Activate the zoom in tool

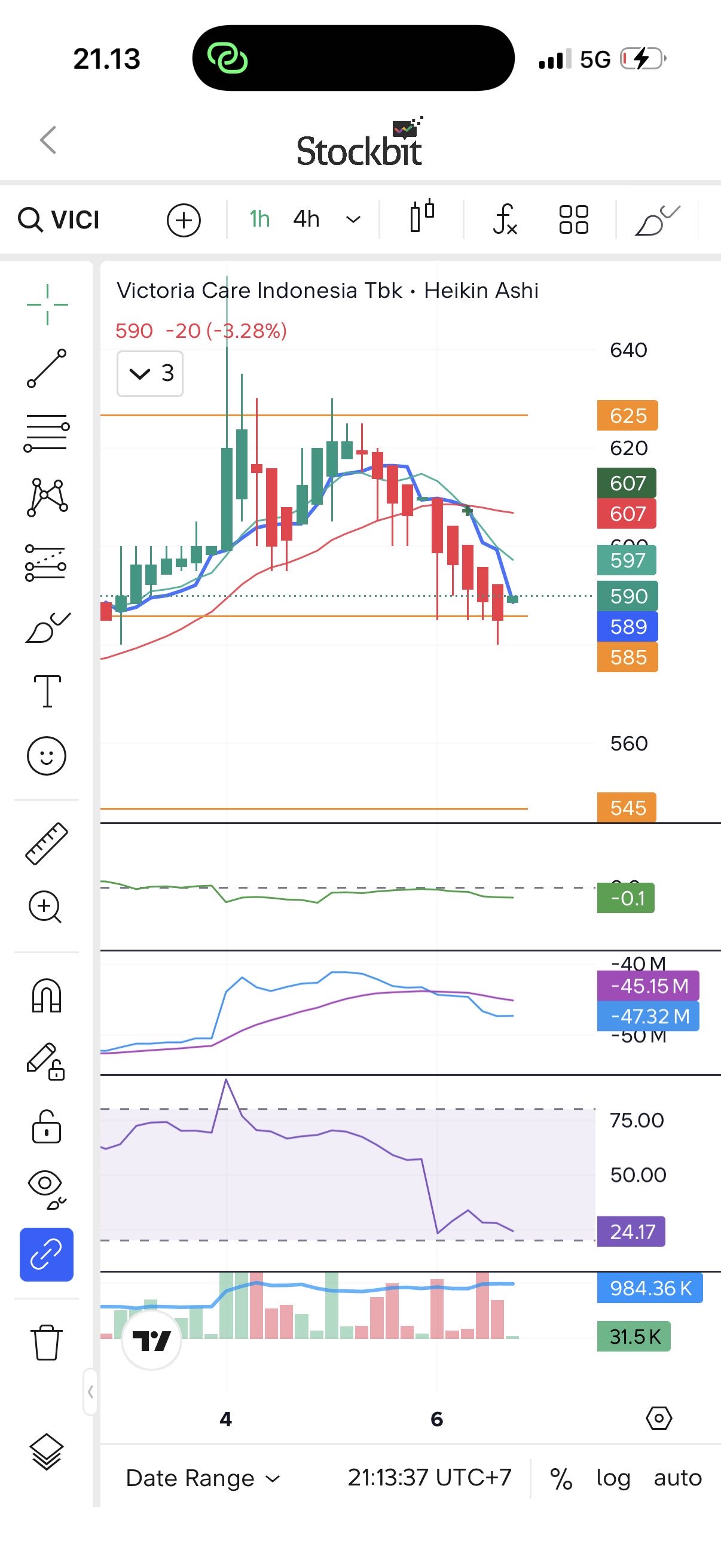pos(45,907)
